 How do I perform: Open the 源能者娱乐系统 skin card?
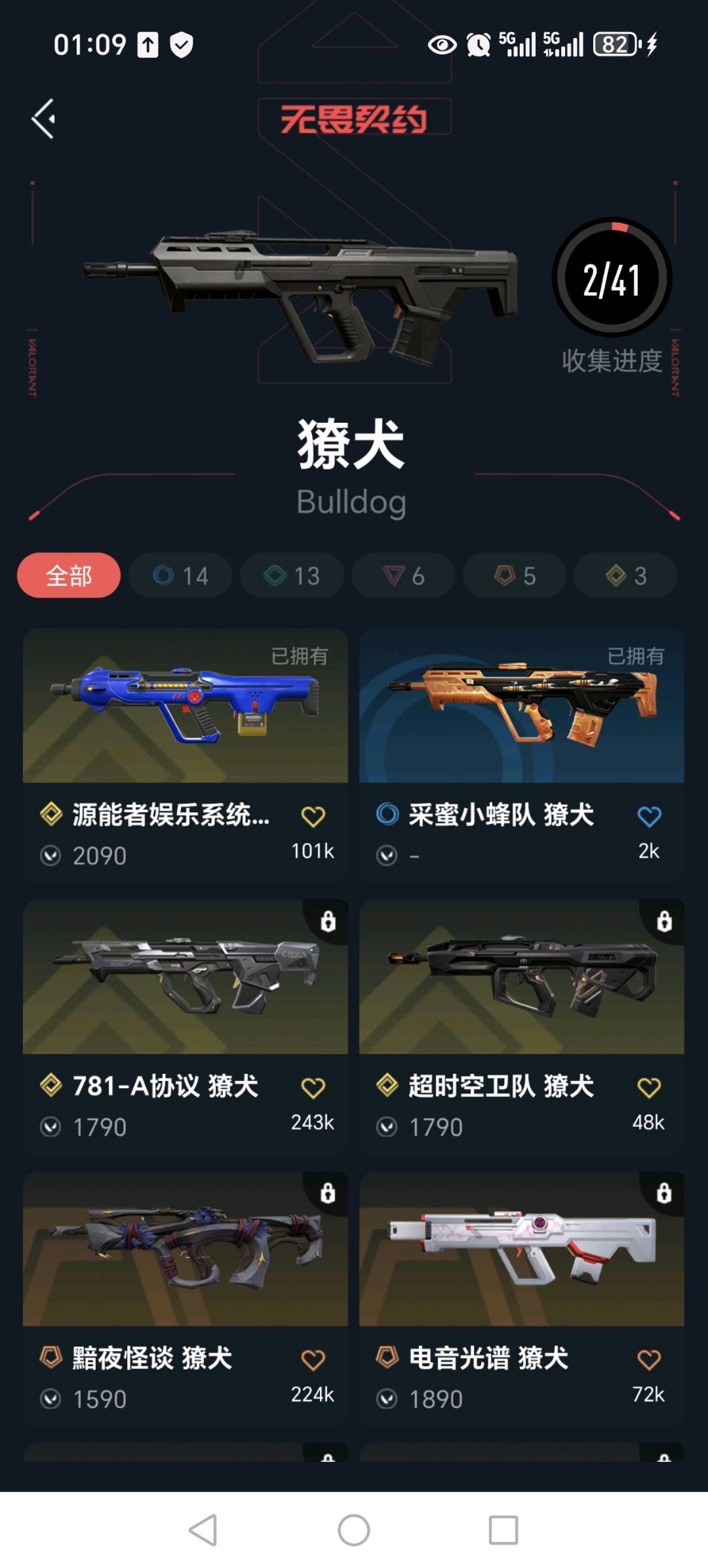point(186,707)
